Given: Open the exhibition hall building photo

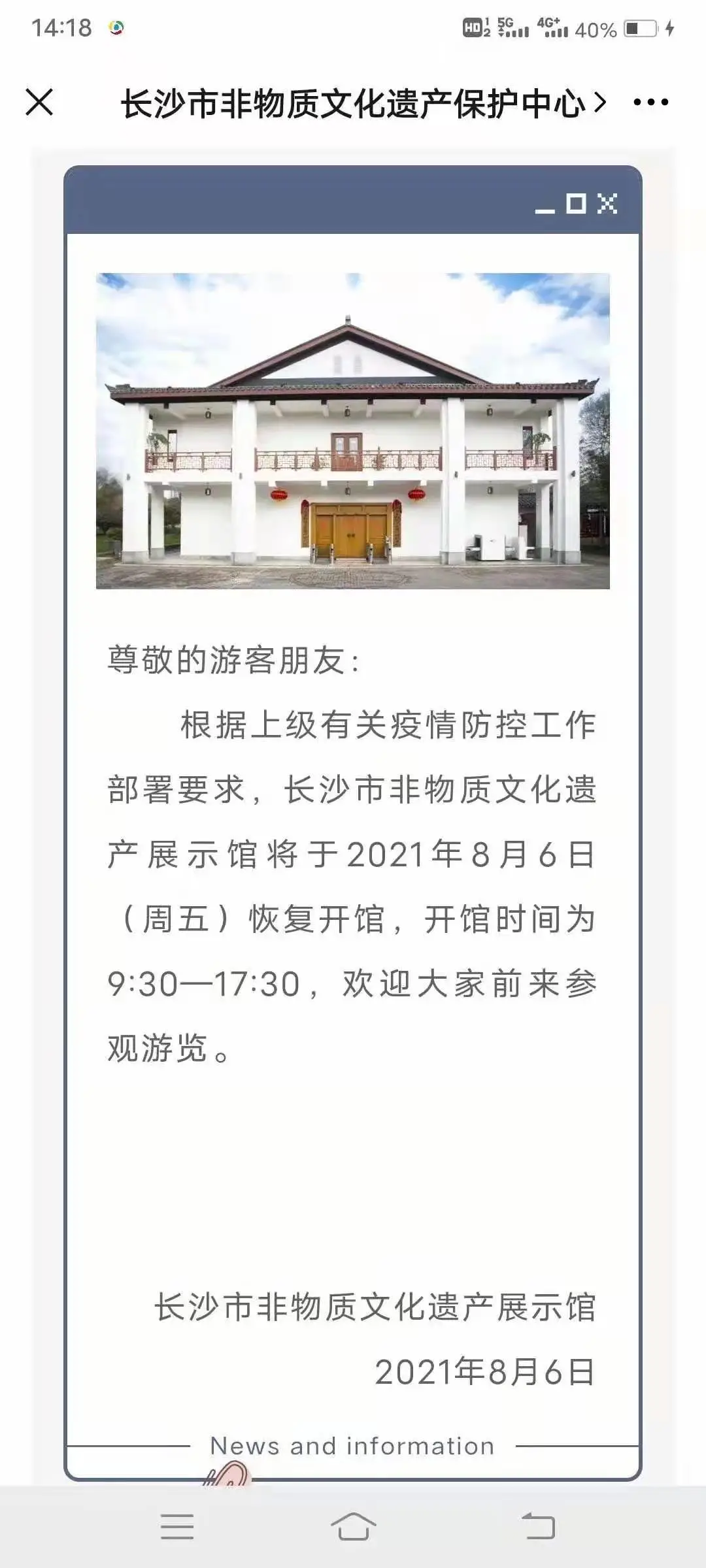Looking at the screenshot, I should point(353,431).
